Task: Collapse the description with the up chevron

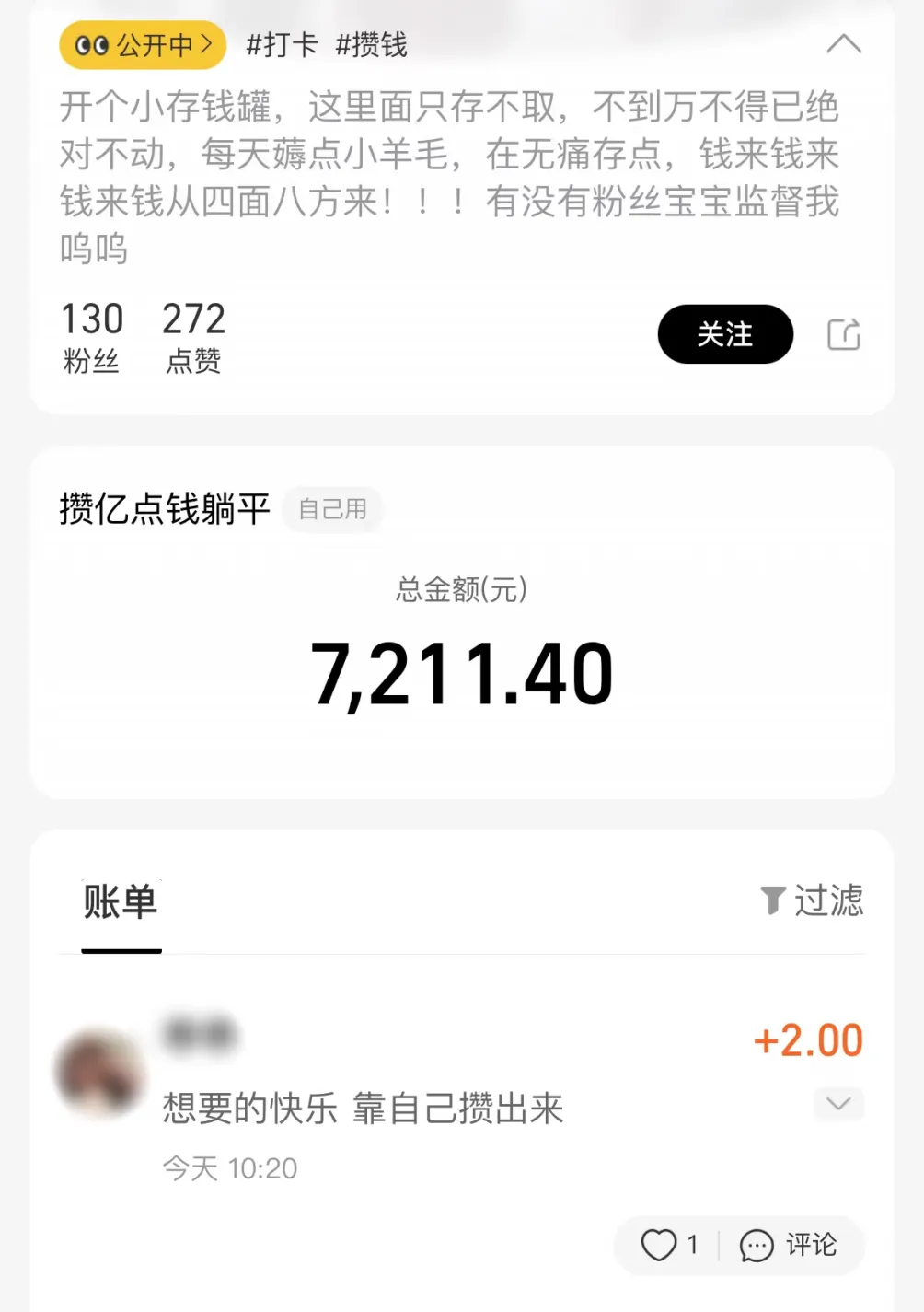Action: [x=843, y=44]
